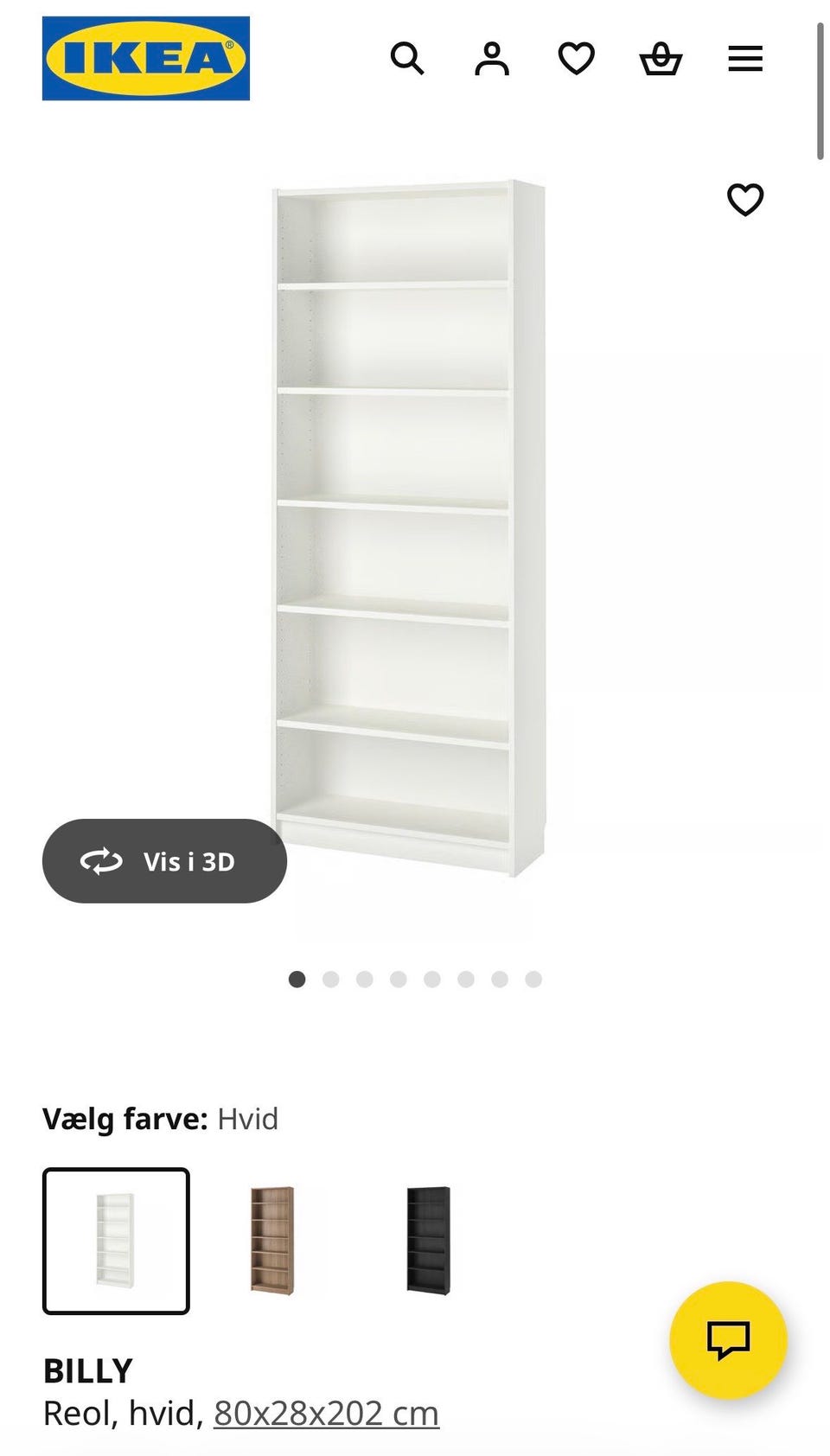The width and height of the screenshot is (830, 1456).
Task: Tap the last image carousel dot
Action: click(533, 979)
